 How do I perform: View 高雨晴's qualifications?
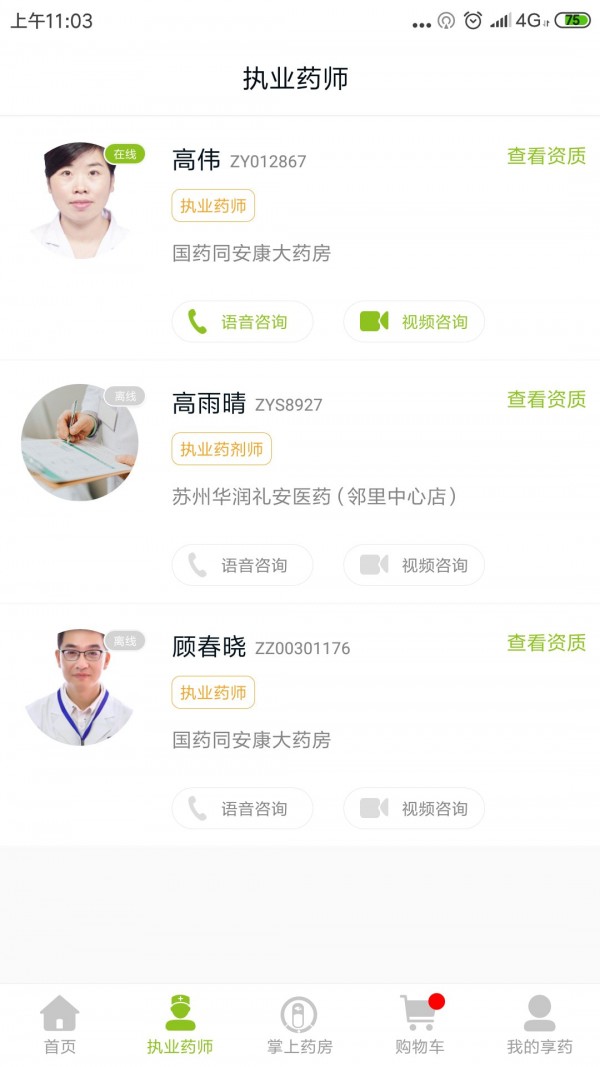(546, 399)
